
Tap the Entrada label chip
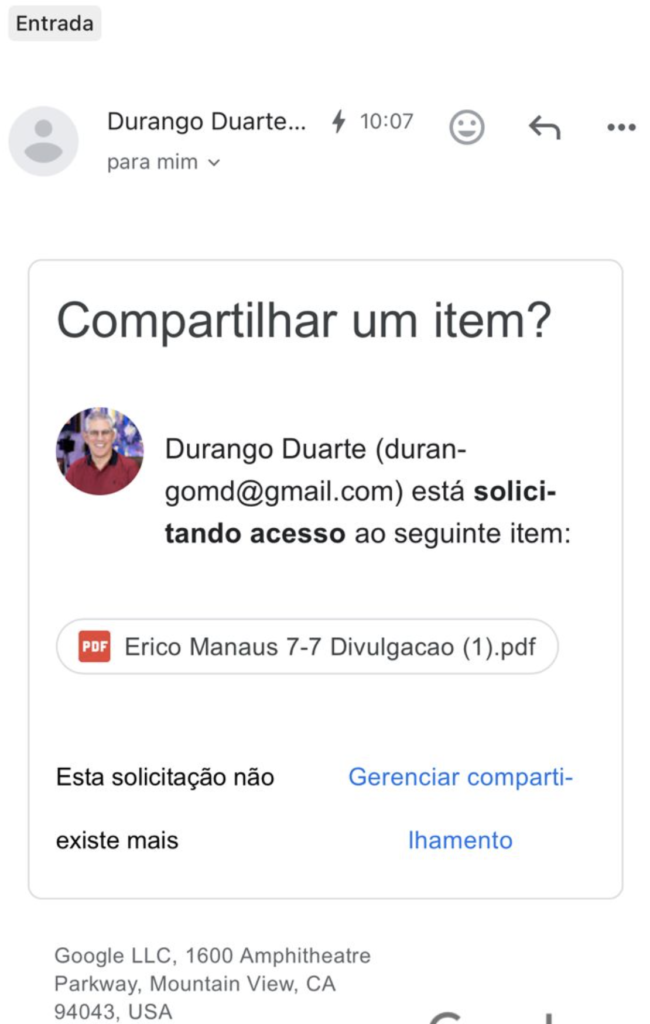[x=55, y=23]
